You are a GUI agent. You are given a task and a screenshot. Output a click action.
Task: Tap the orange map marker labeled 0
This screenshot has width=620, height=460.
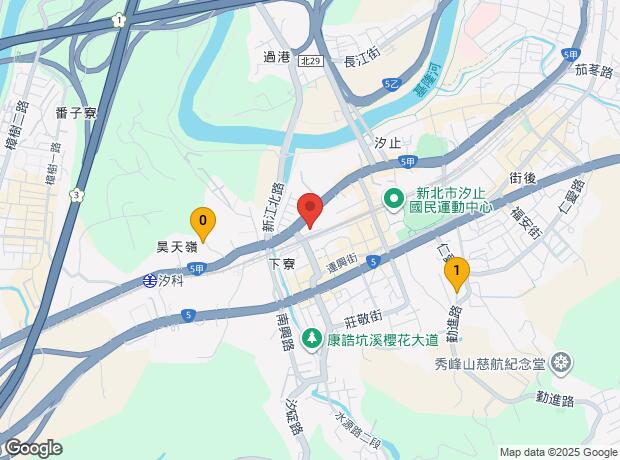tap(203, 222)
